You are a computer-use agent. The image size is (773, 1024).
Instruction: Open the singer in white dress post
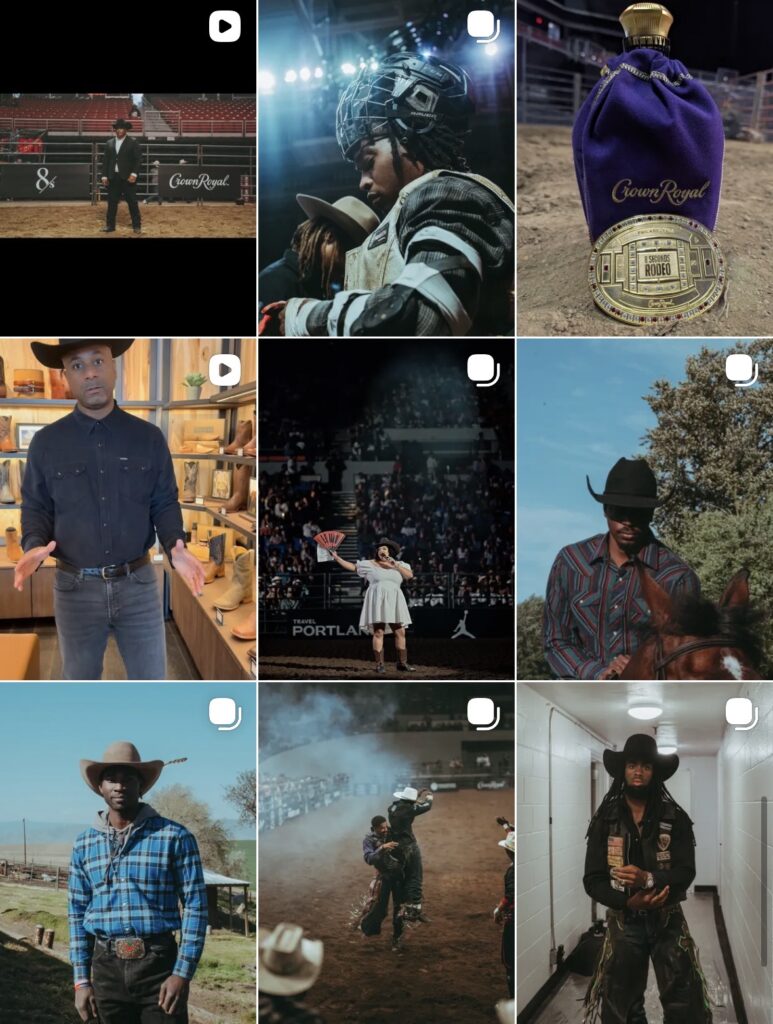(x=386, y=509)
